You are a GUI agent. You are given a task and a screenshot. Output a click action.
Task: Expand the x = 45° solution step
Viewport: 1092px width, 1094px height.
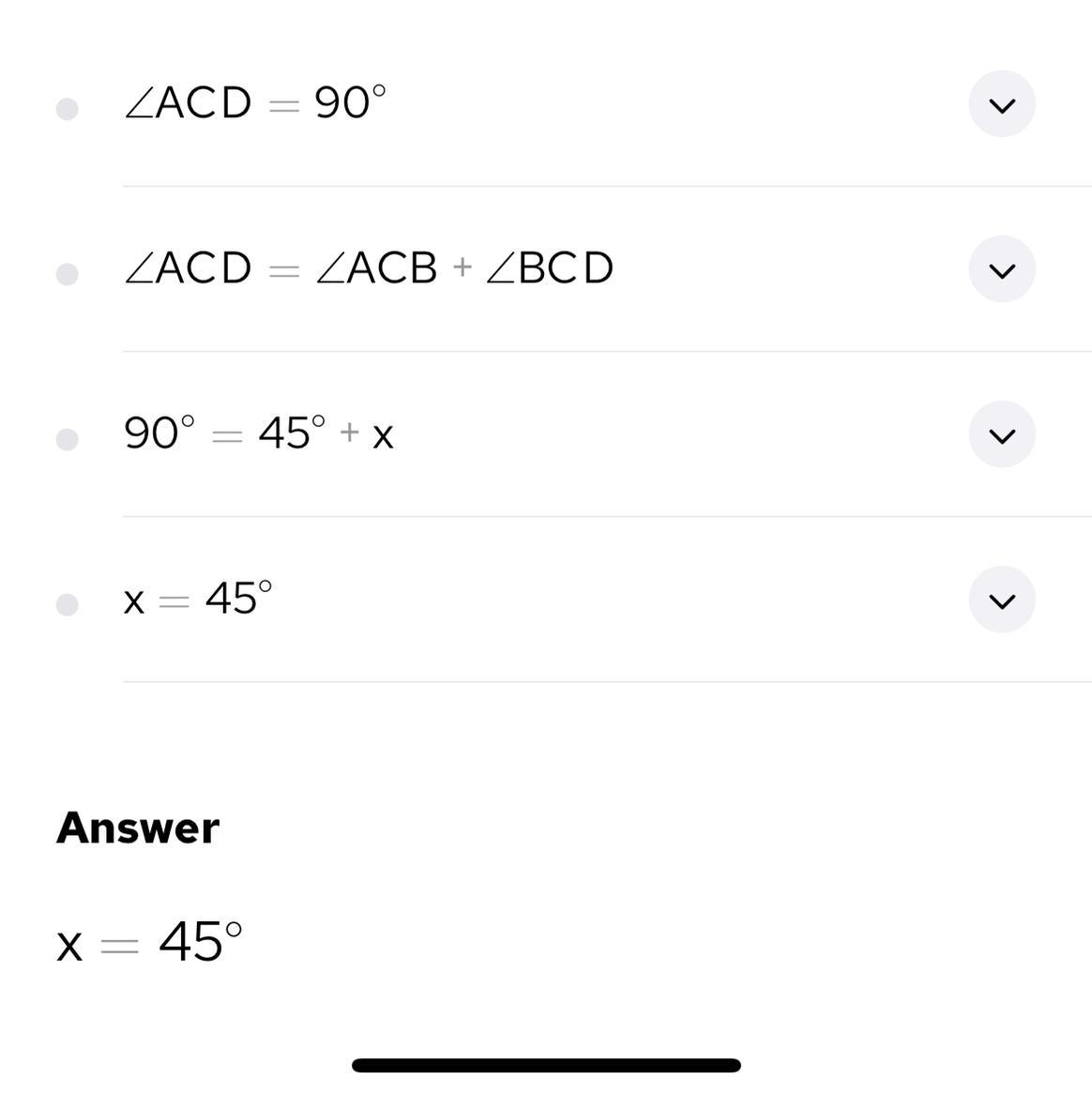click(x=1002, y=600)
